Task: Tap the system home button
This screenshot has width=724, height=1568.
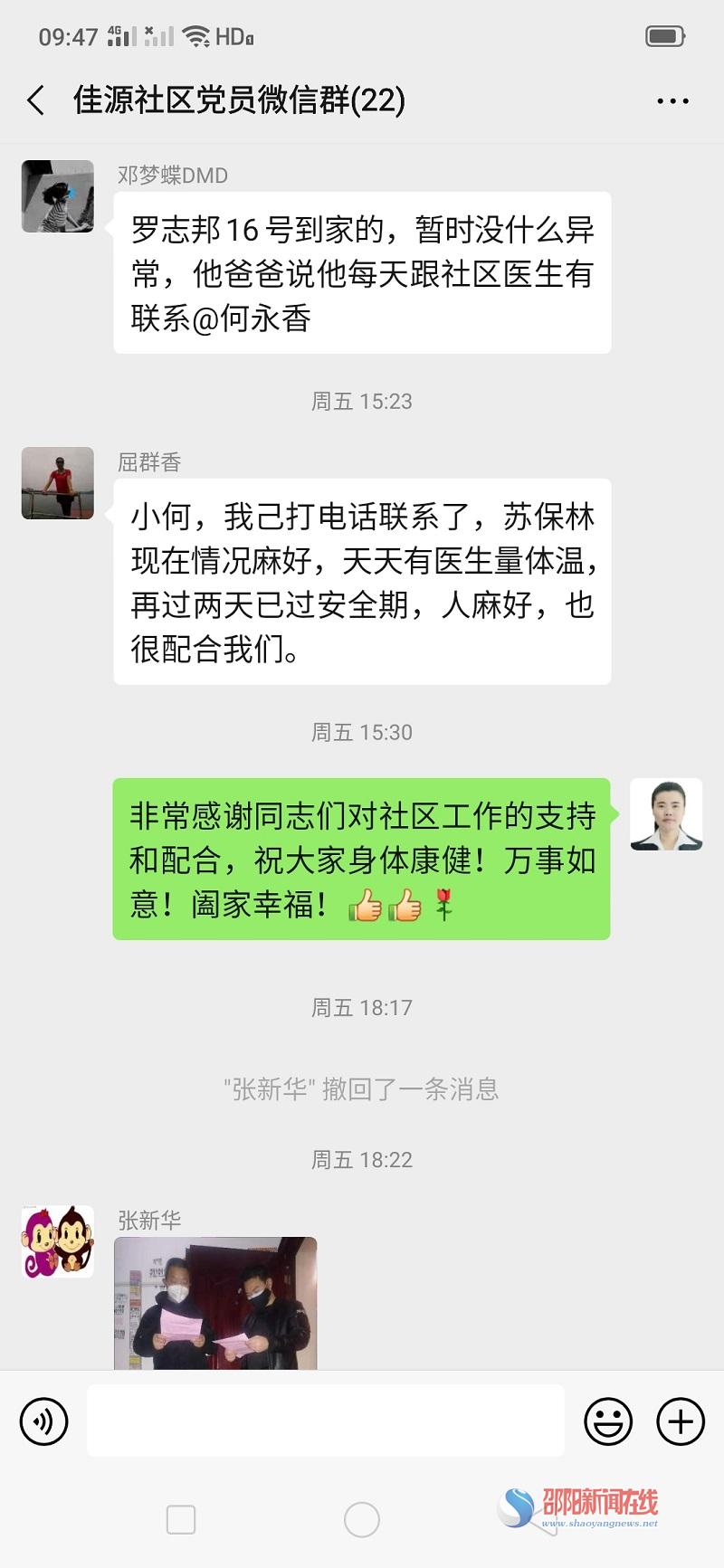Action: coord(362,1519)
